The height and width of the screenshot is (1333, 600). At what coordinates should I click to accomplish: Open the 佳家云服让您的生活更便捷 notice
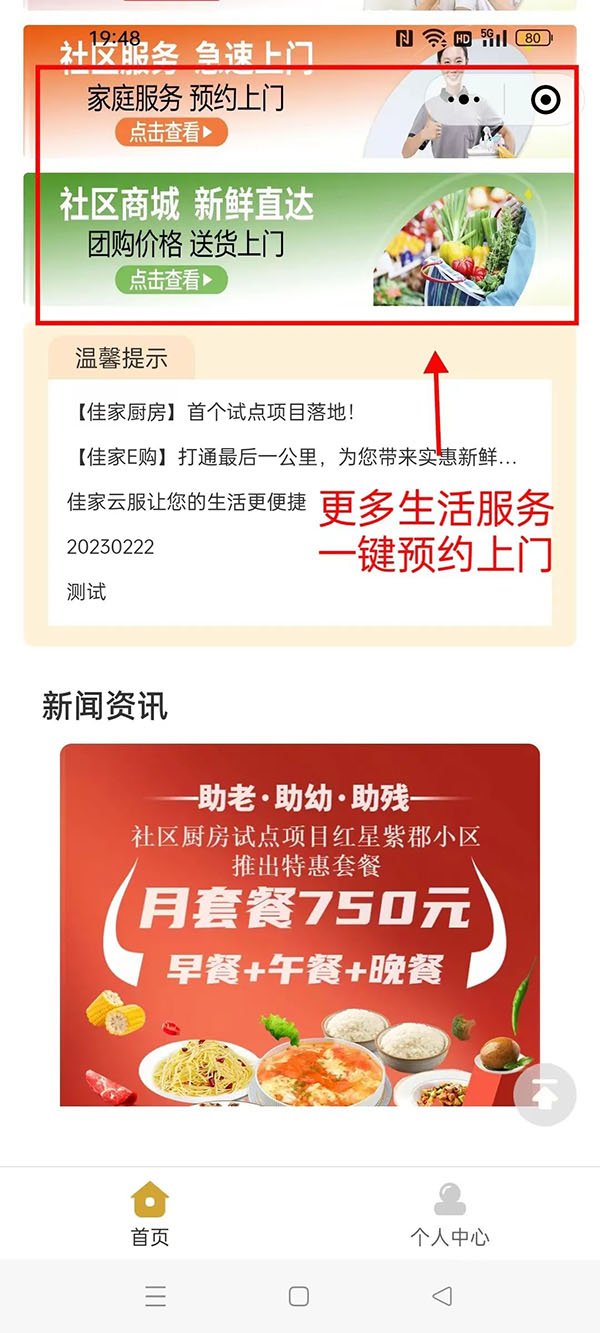coord(186,502)
